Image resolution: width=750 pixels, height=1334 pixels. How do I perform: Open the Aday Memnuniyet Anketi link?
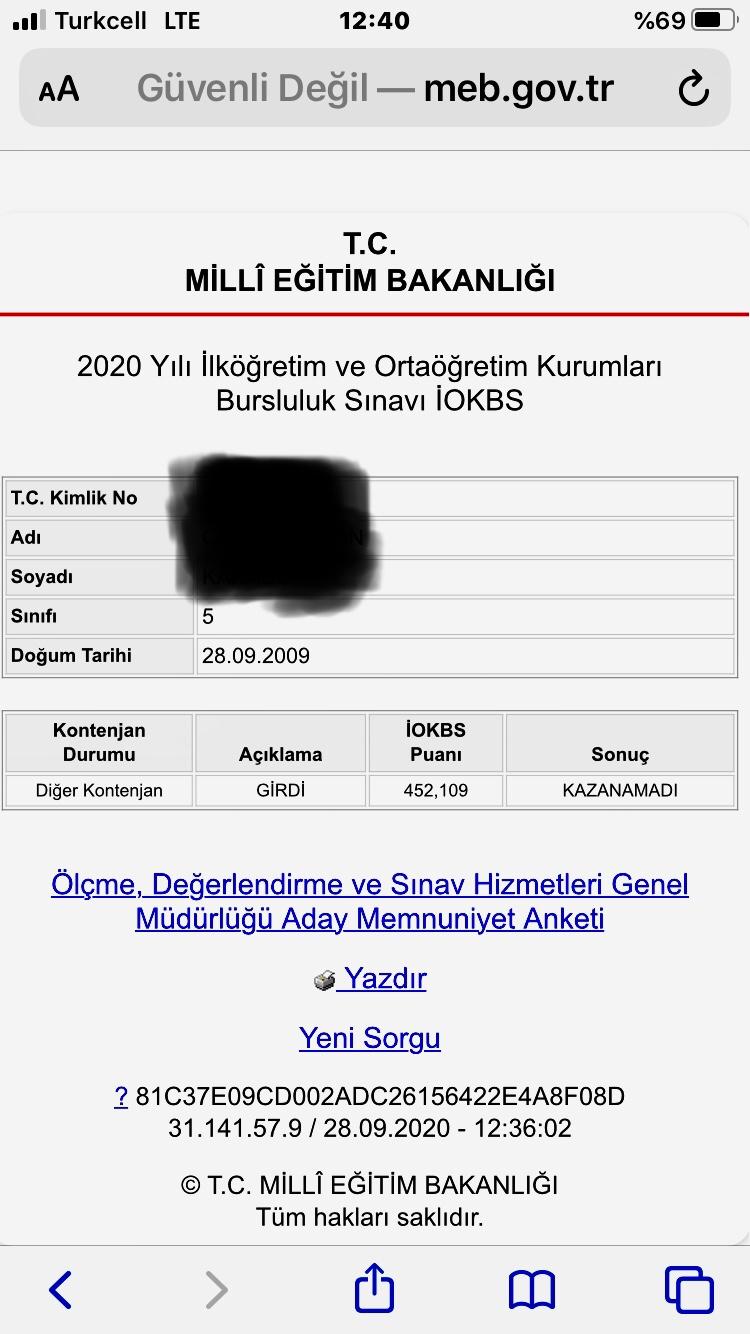pos(370,901)
